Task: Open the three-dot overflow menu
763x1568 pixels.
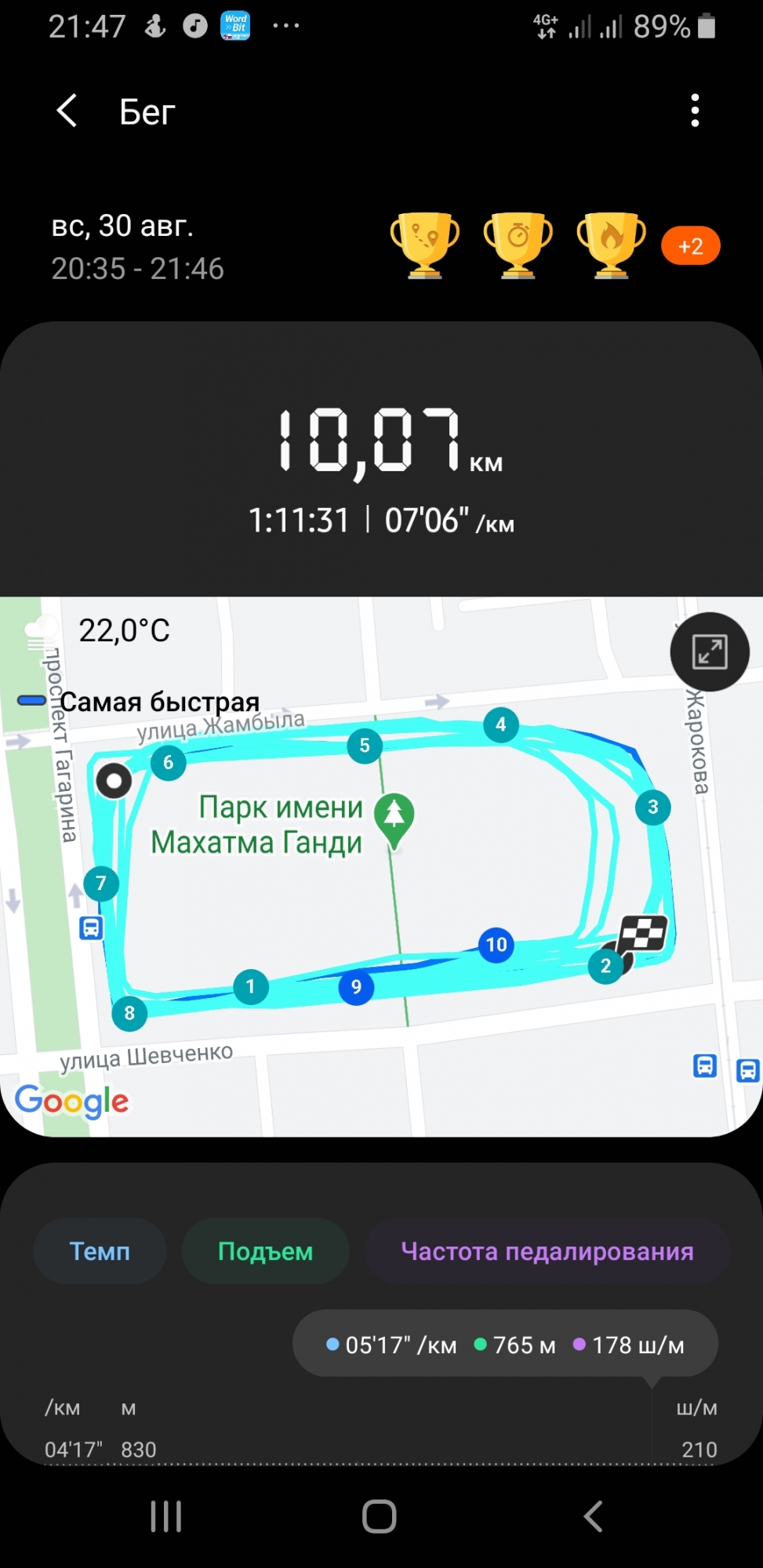Action: click(x=695, y=111)
